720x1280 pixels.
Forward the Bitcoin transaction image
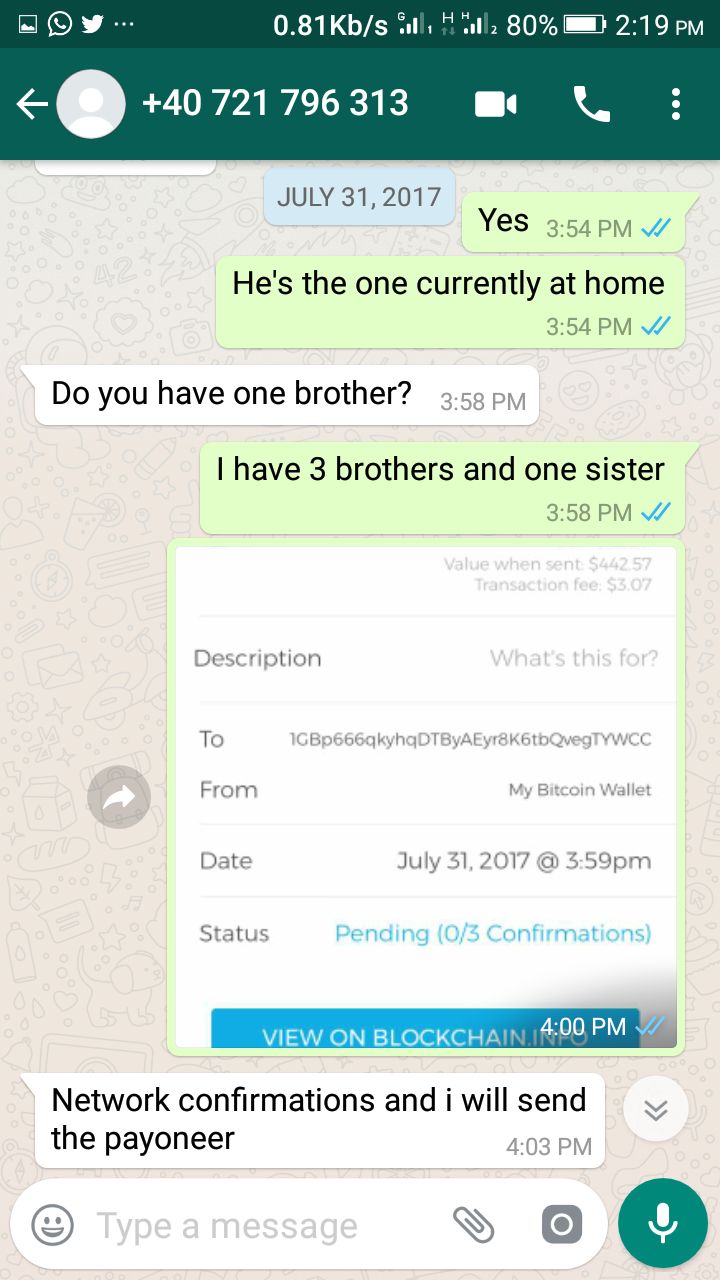click(x=119, y=797)
